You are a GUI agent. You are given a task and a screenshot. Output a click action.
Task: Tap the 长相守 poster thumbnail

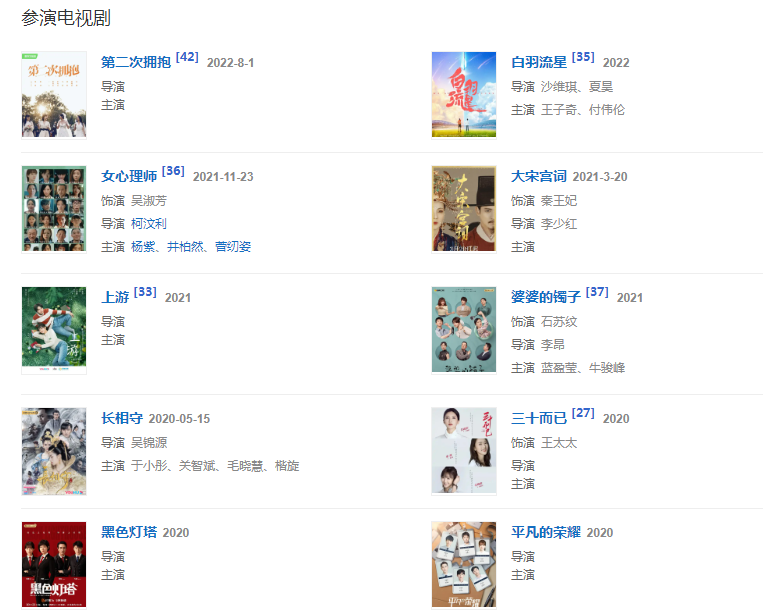pyautogui.click(x=54, y=450)
